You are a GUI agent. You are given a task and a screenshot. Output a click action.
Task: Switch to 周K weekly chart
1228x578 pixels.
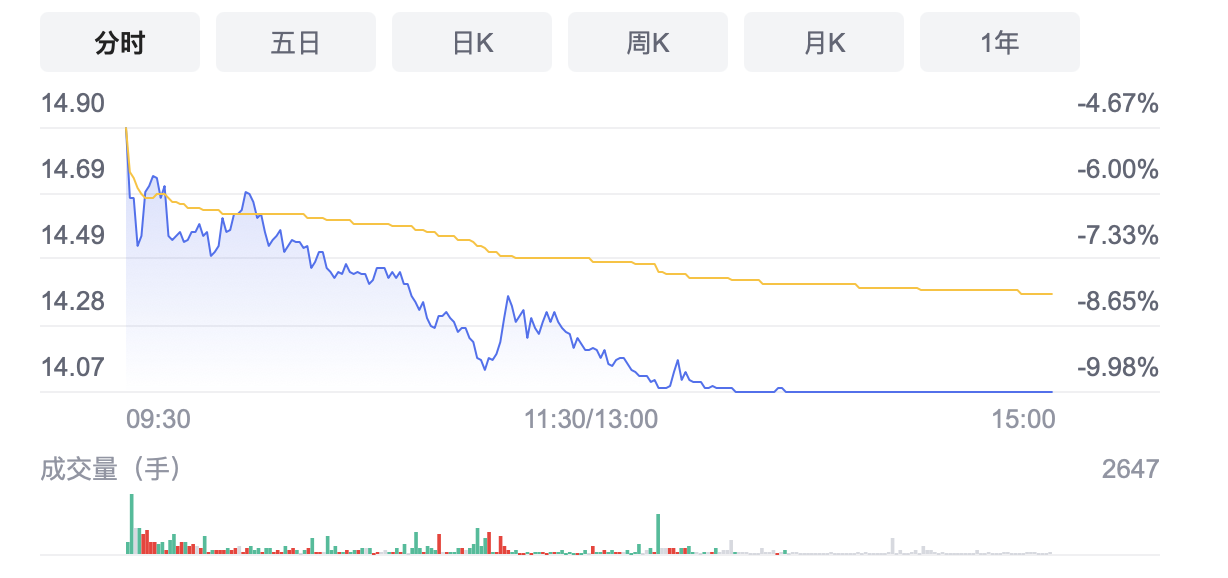point(648,42)
